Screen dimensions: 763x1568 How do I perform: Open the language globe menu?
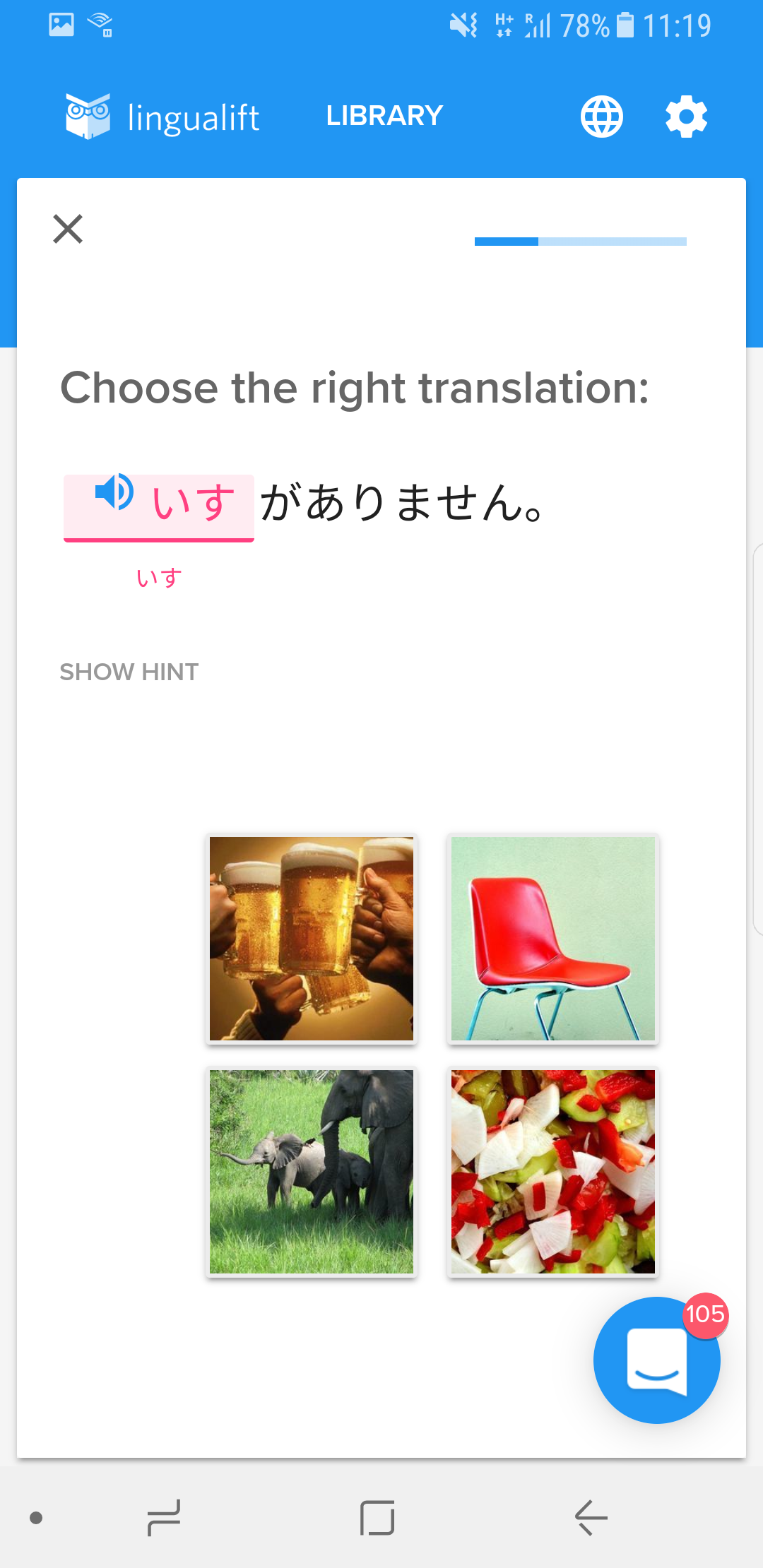click(601, 117)
